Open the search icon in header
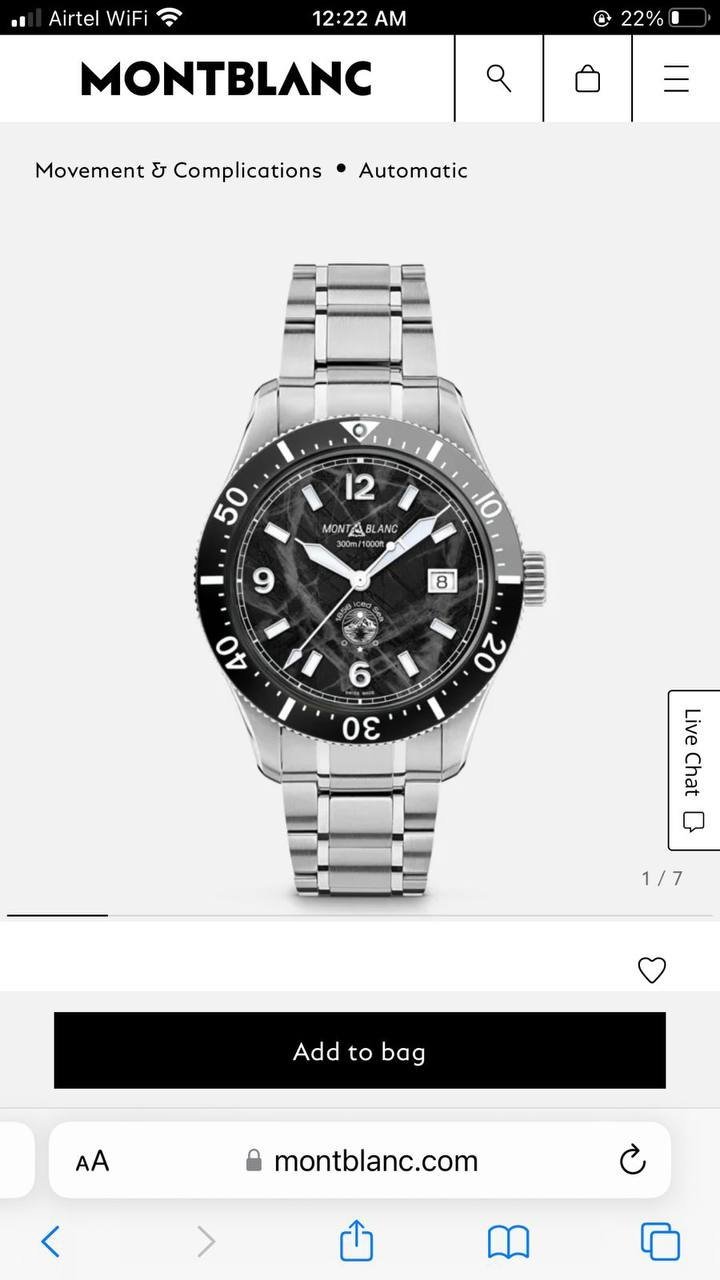The image size is (720, 1280). tap(498, 78)
